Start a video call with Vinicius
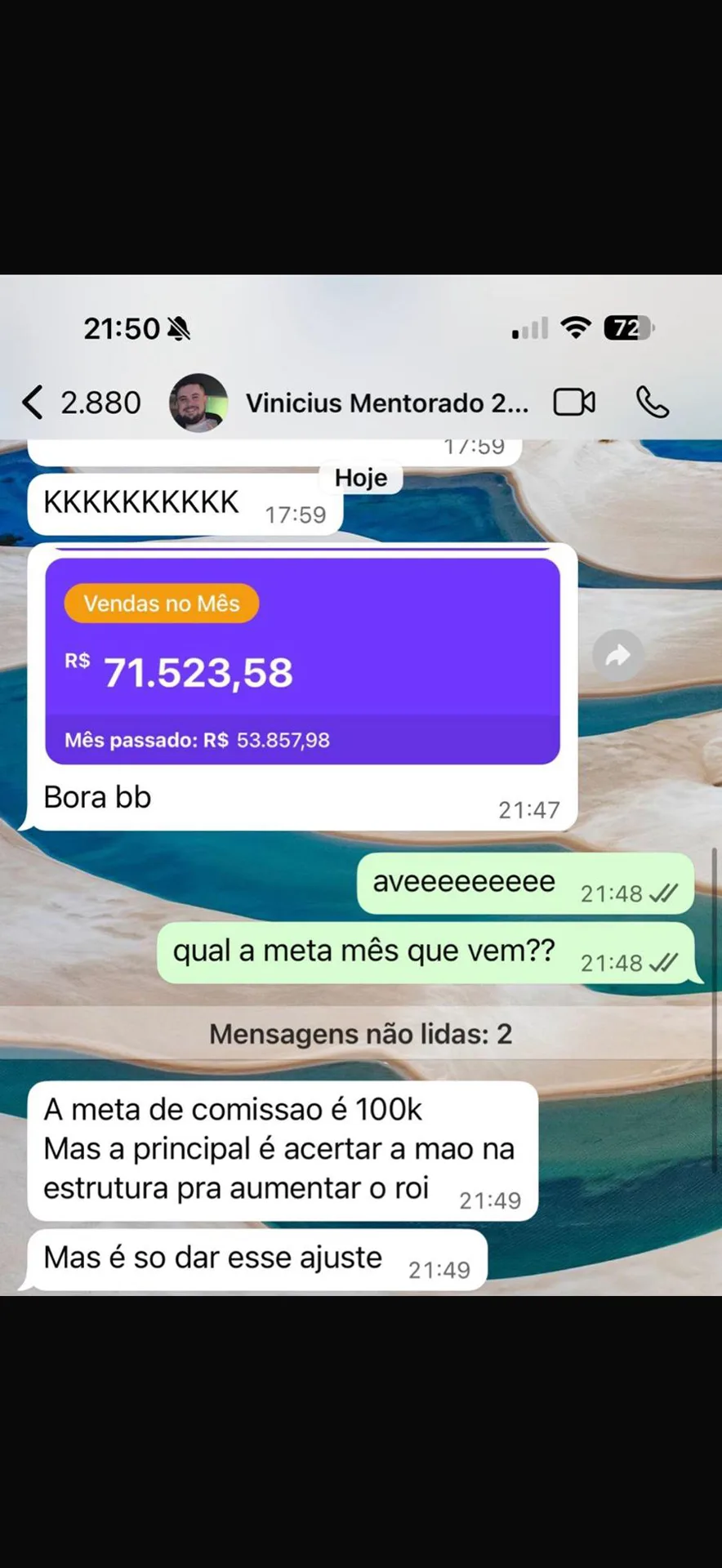Screen dimensions: 722x1568 click(574, 403)
